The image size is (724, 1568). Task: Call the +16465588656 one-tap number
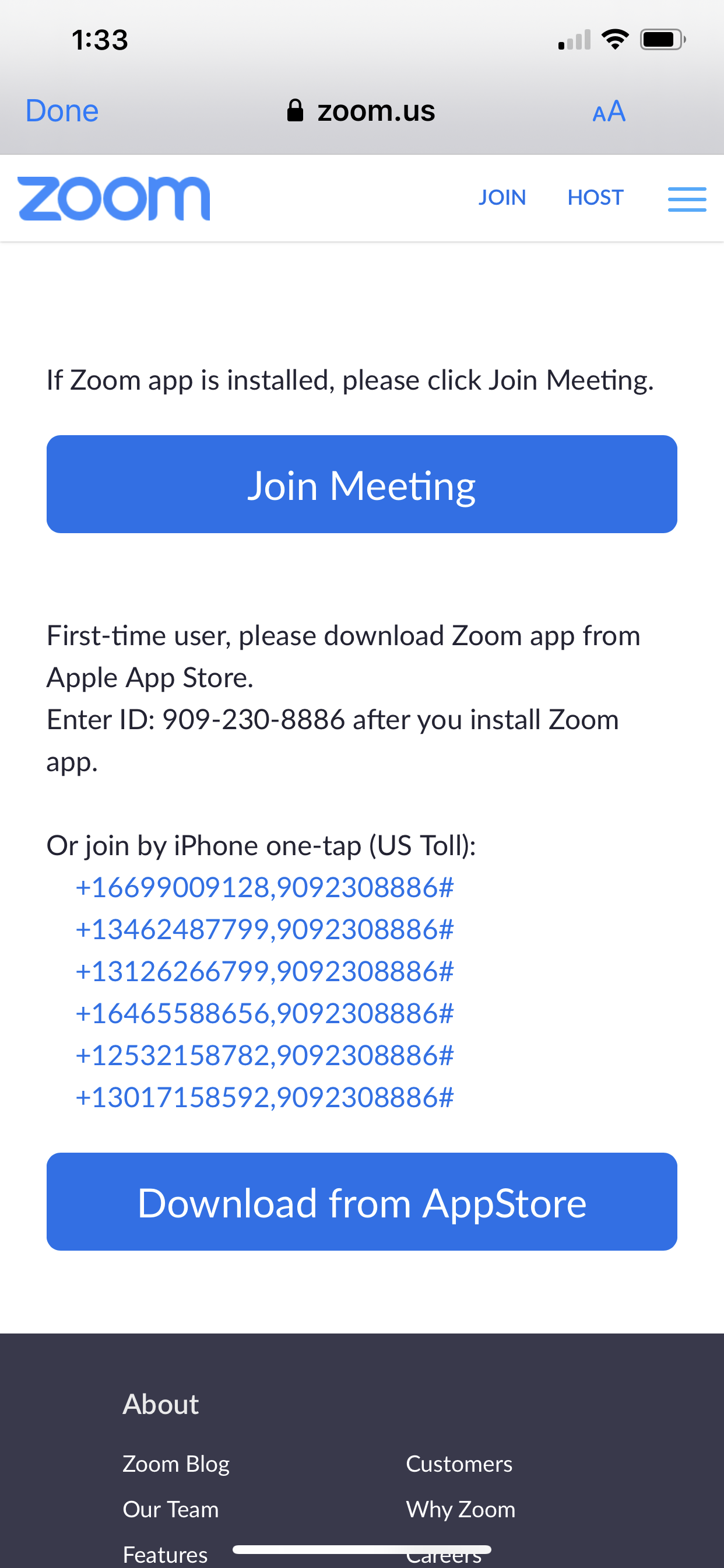click(x=265, y=1013)
